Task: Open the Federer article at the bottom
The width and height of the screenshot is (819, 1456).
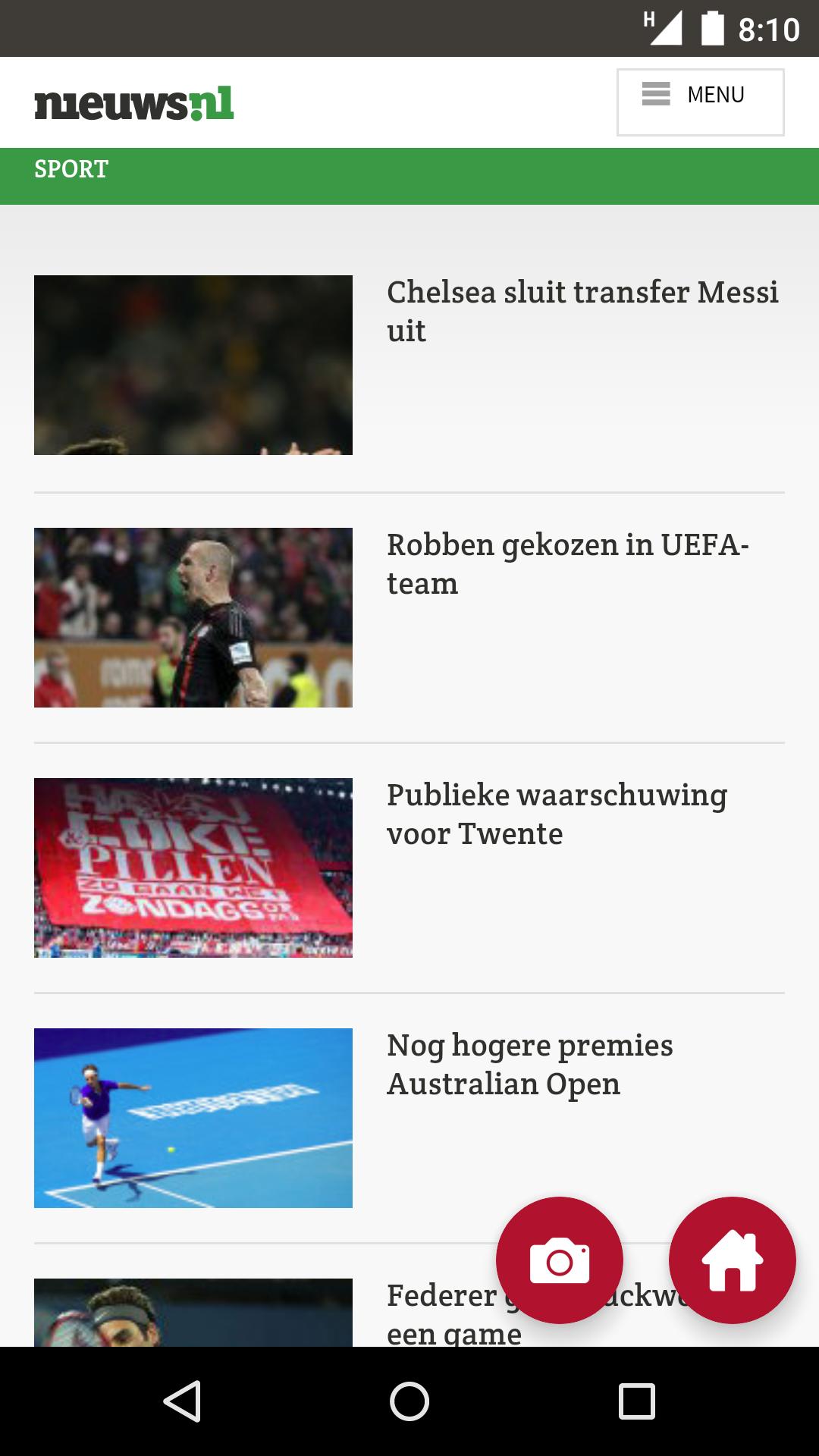Action: [x=440, y=1316]
